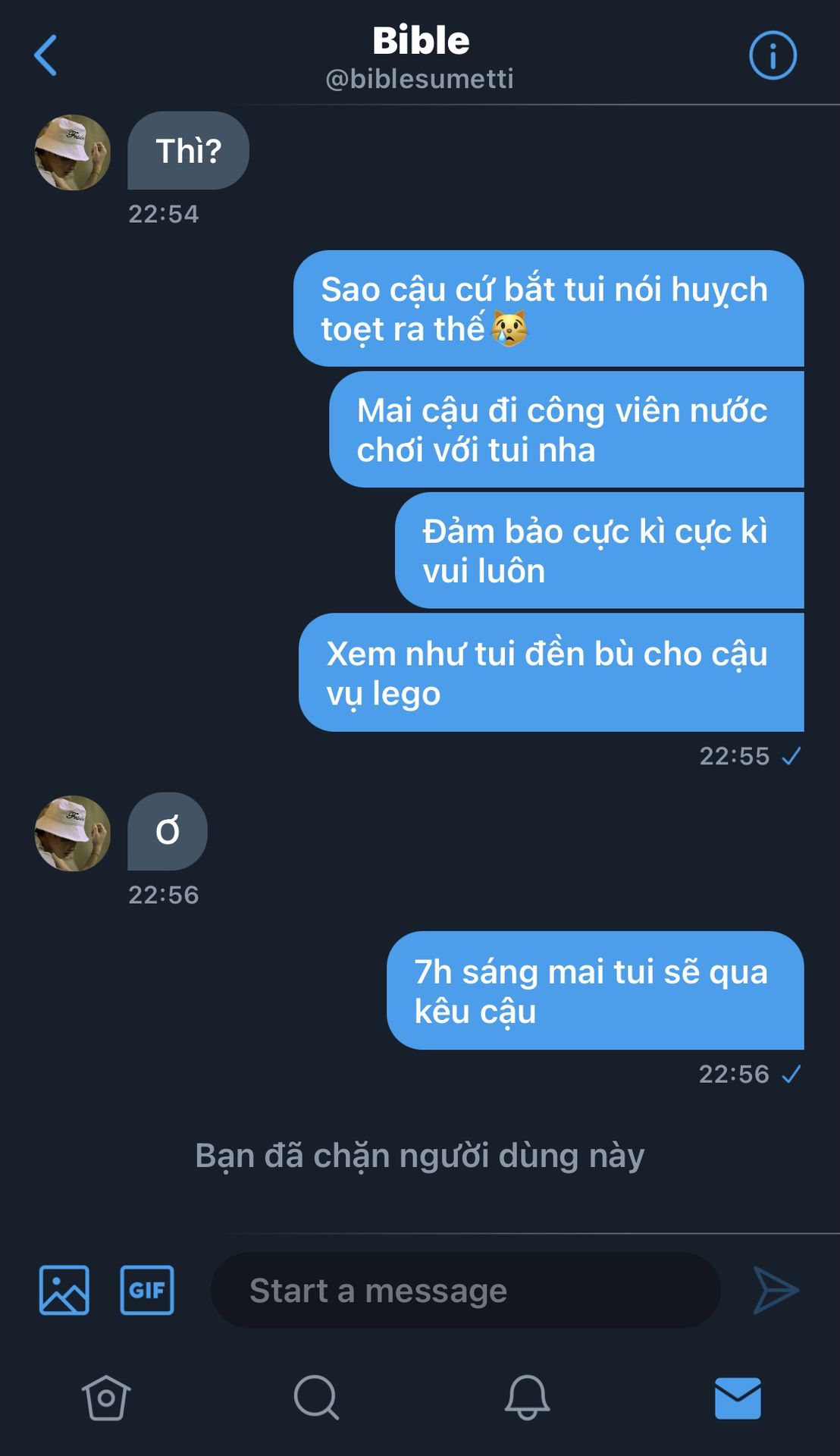Open the GIF picker

click(147, 1290)
